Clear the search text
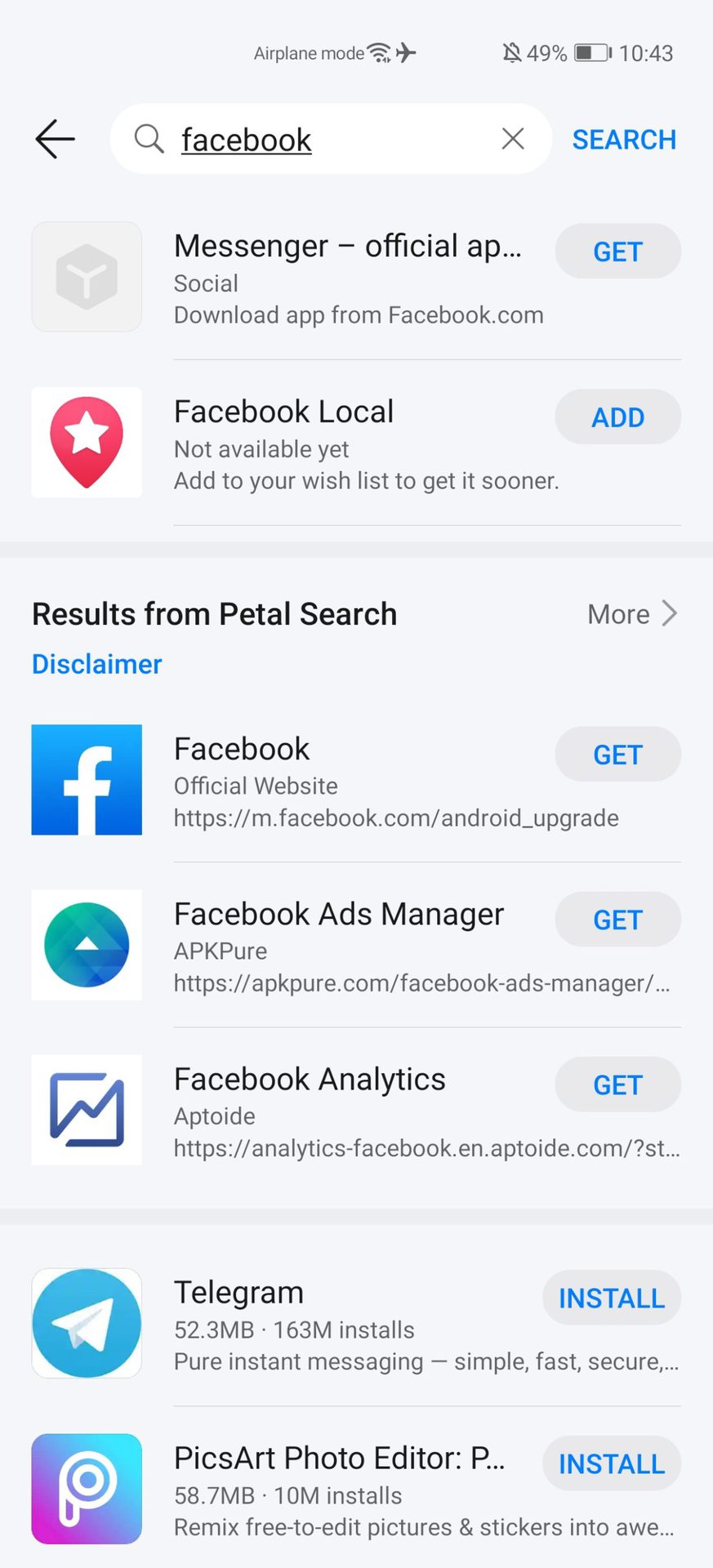The width and height of the screenshot is (713, 1568). click(x=512, y=139)
